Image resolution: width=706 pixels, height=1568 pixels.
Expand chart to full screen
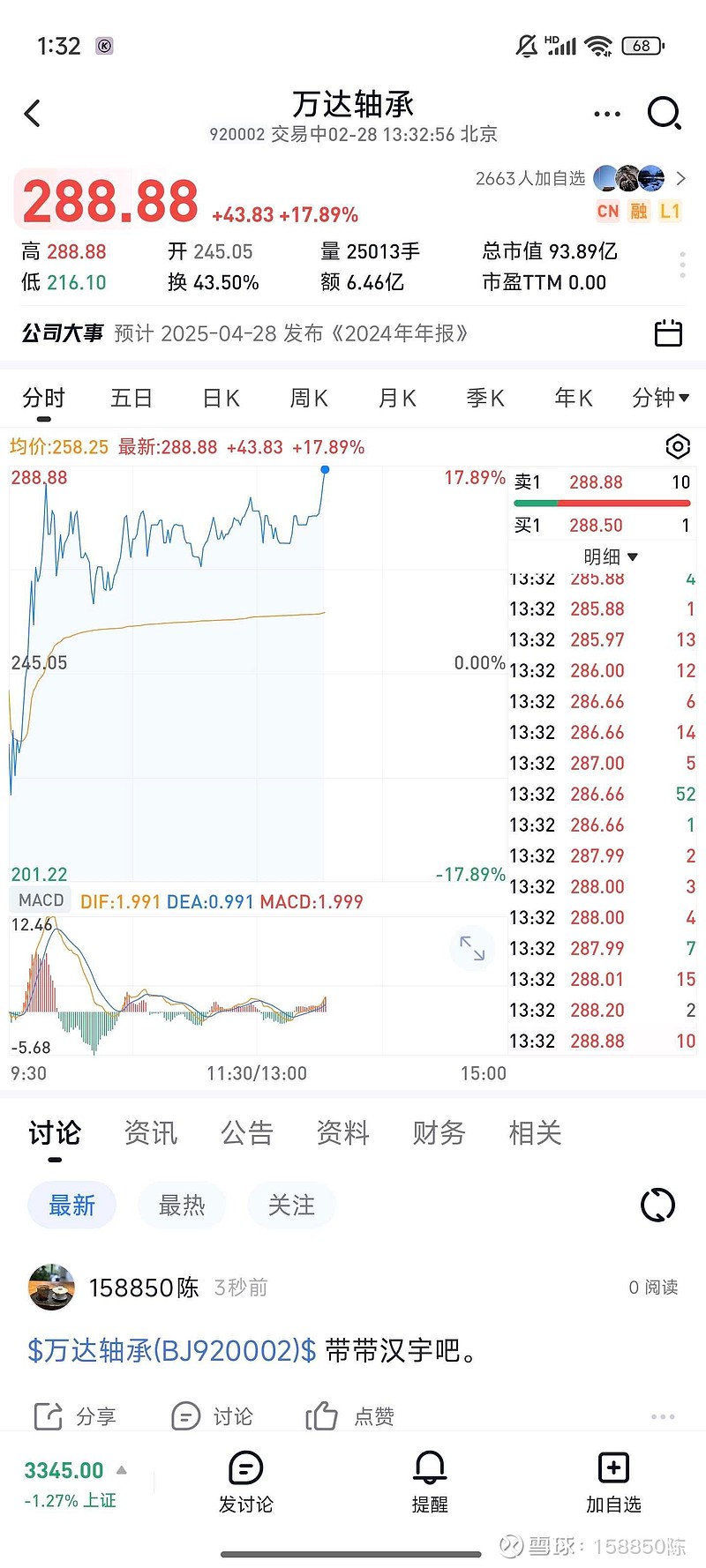pyautogui.click(x=472, y=948)
